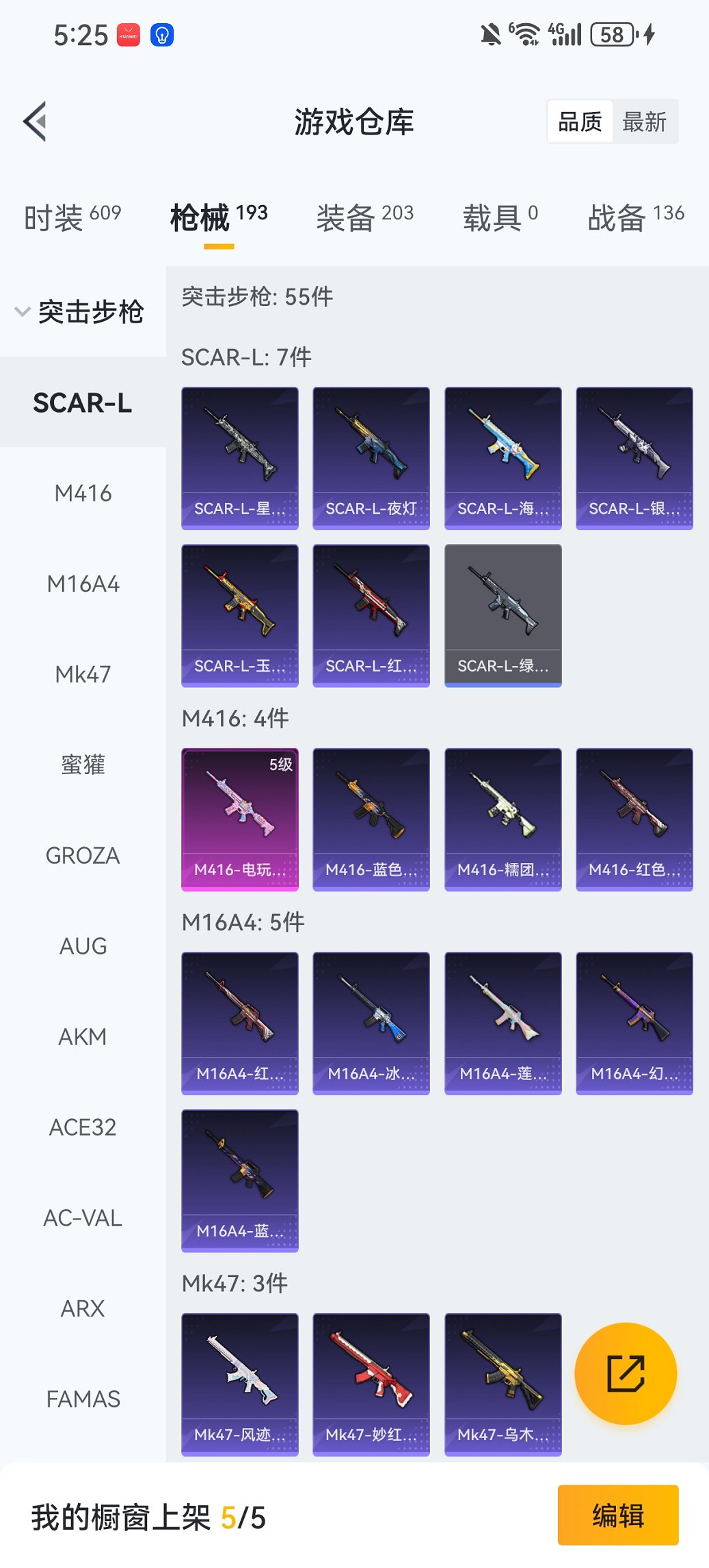Tap the 编辑 button
The width and height of the screenshot is (709, 1568).
click(617, 1515)
